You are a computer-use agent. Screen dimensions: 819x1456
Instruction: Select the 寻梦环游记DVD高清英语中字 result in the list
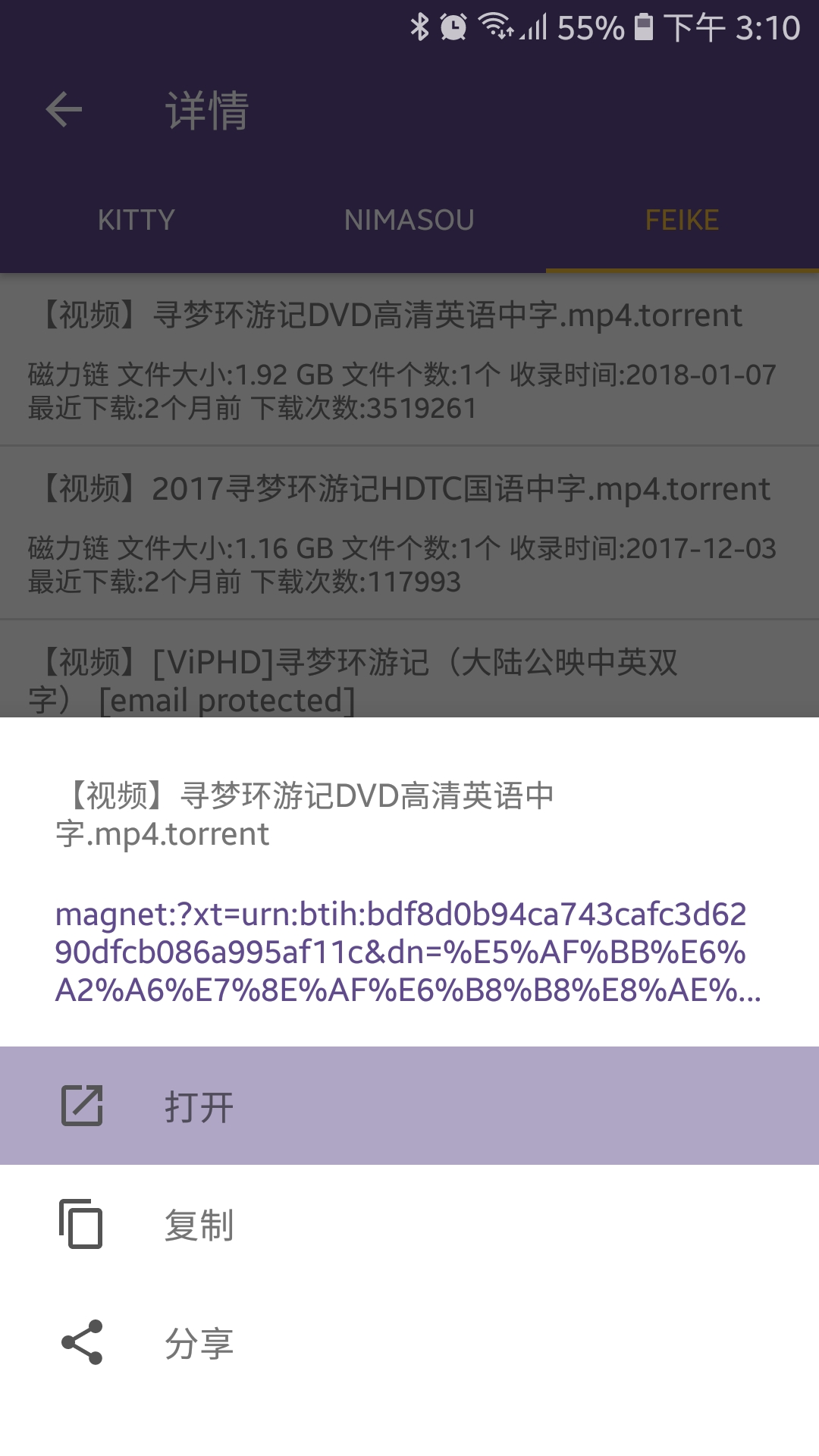click(409, 359)
